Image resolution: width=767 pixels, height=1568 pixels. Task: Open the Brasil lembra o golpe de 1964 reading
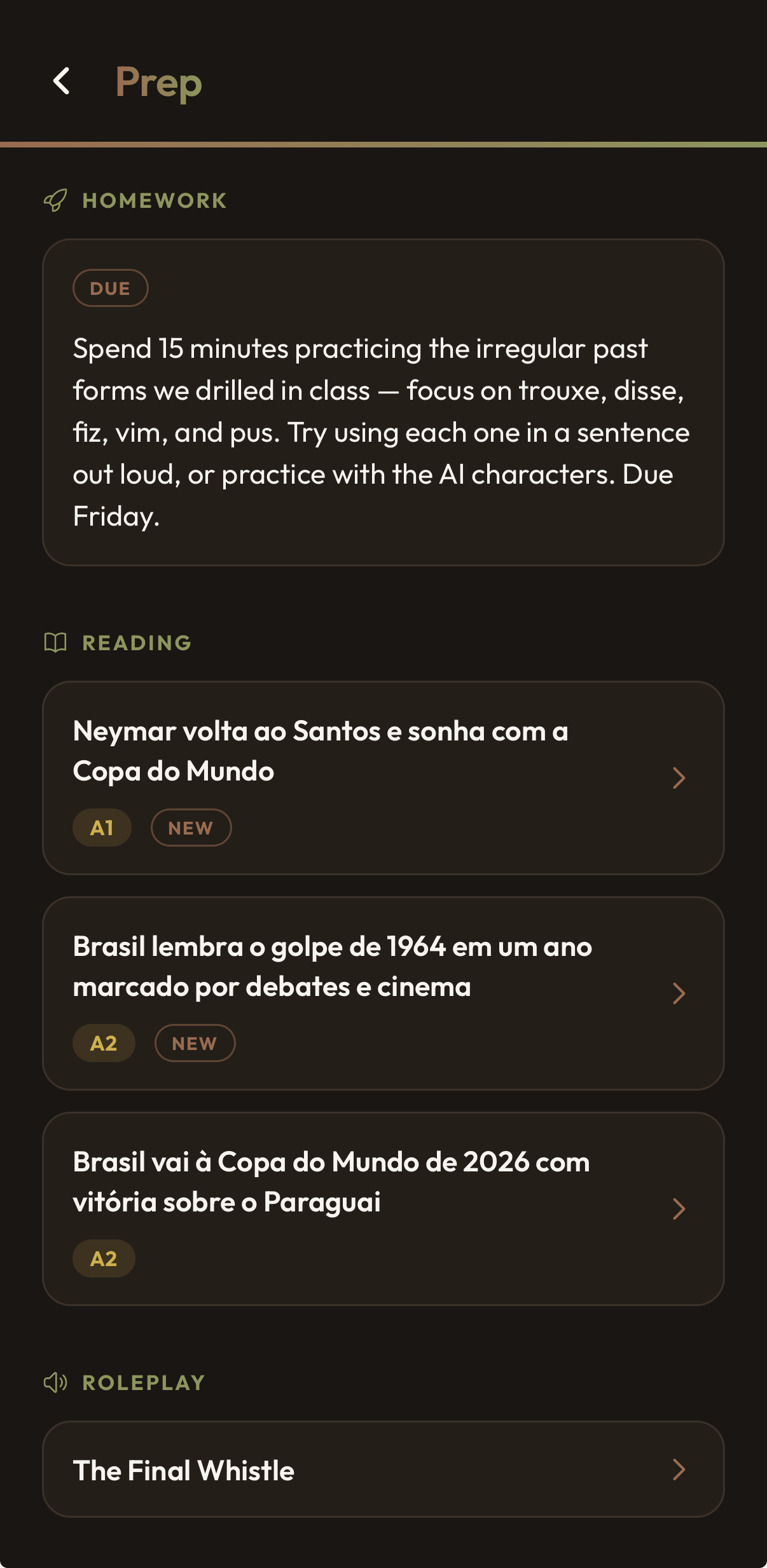(383, 993)
